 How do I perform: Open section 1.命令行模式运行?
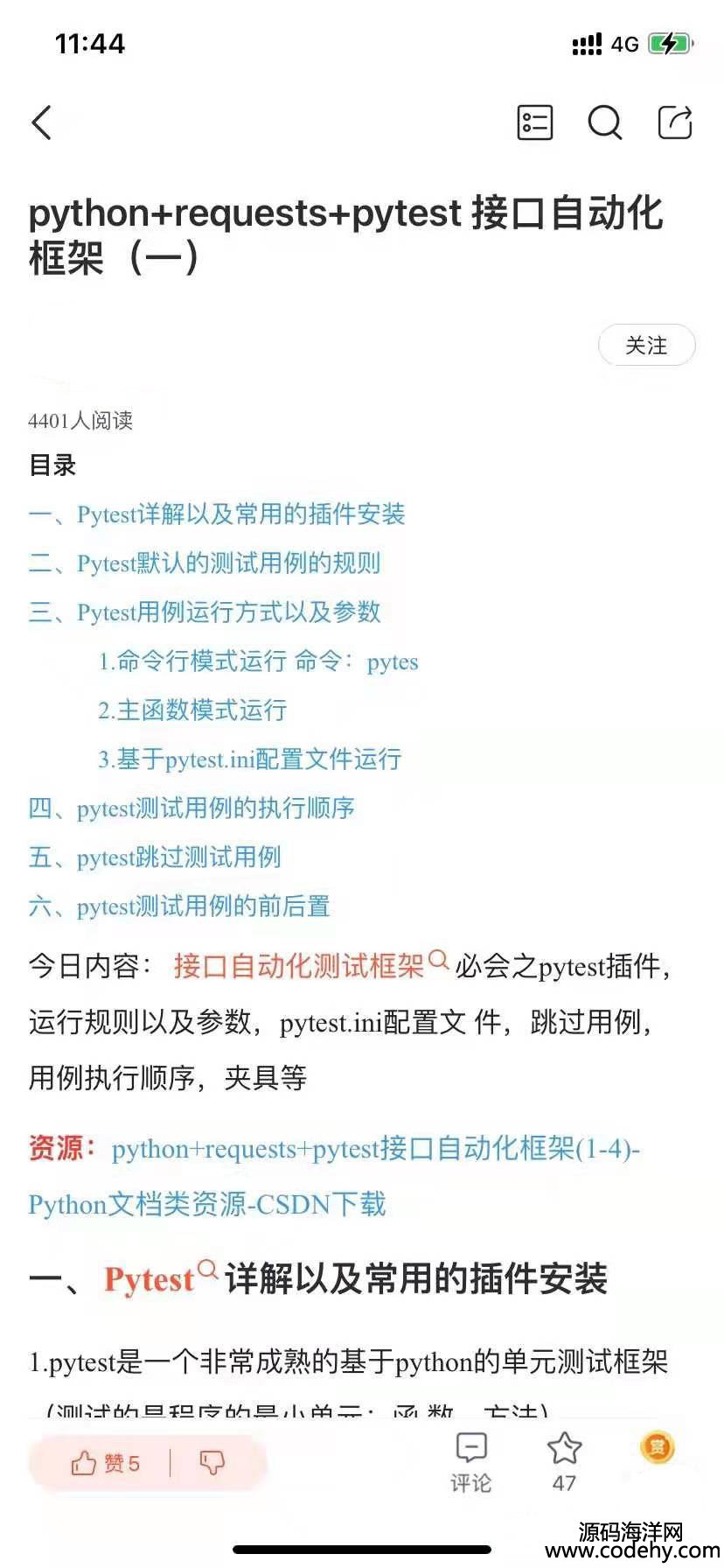[258, 661]
